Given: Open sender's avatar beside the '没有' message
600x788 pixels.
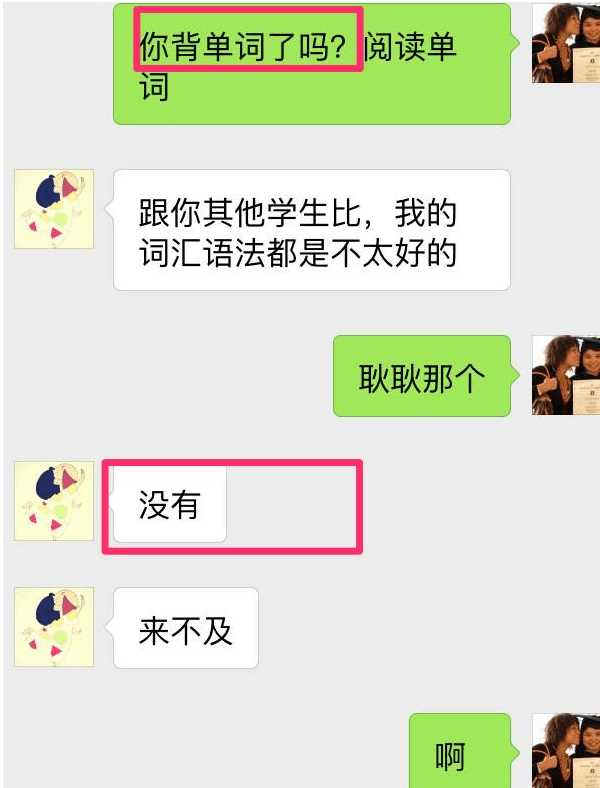Looking at the screenshot, I should pyautogui.click(x=54, y=502).
